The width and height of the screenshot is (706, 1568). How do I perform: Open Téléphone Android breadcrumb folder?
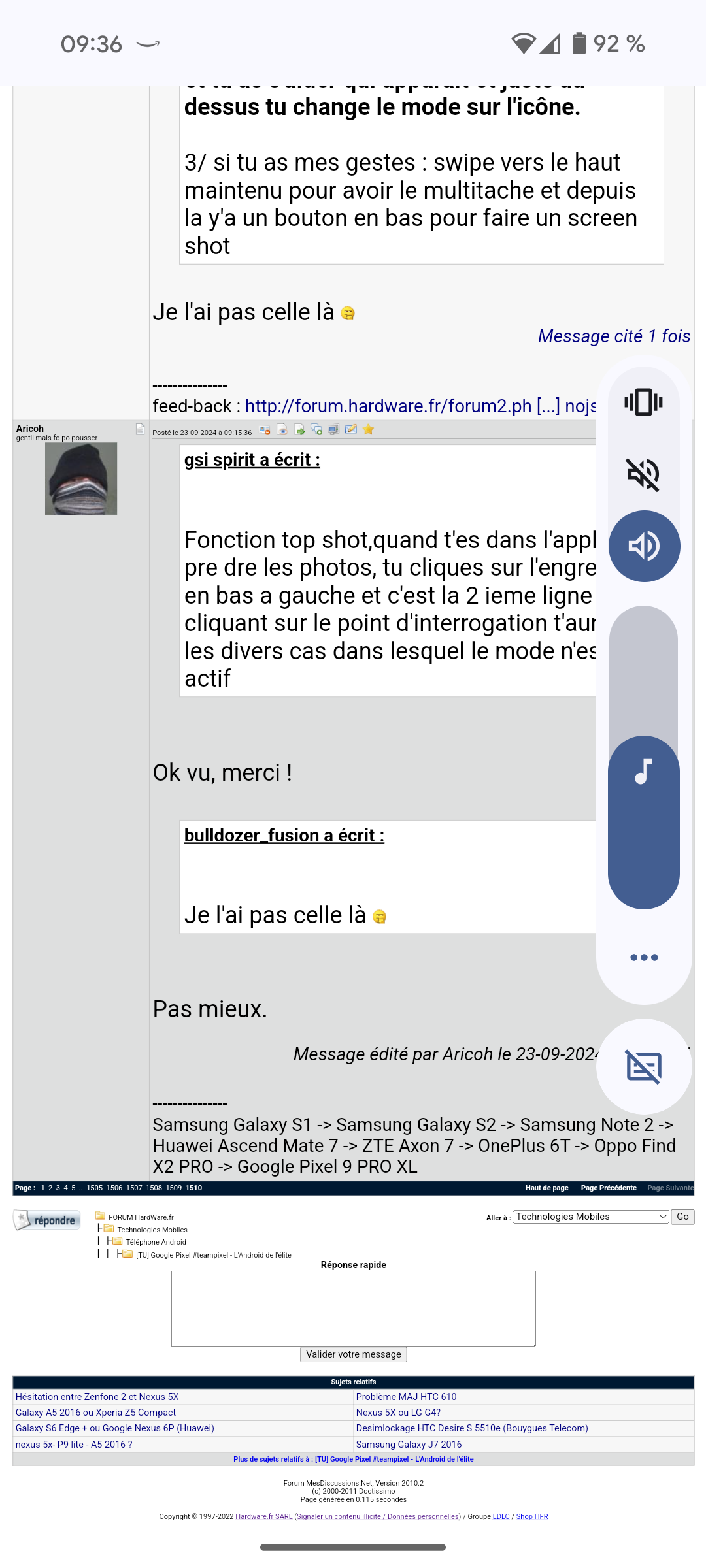pos(156,1242)
